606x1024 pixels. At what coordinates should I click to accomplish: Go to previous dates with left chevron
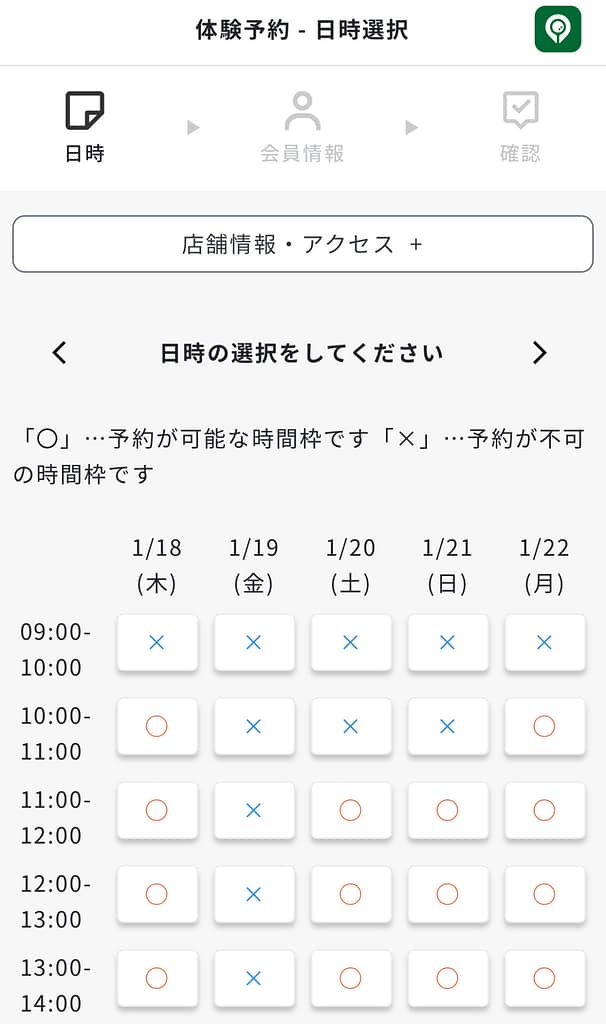[60, 352]
